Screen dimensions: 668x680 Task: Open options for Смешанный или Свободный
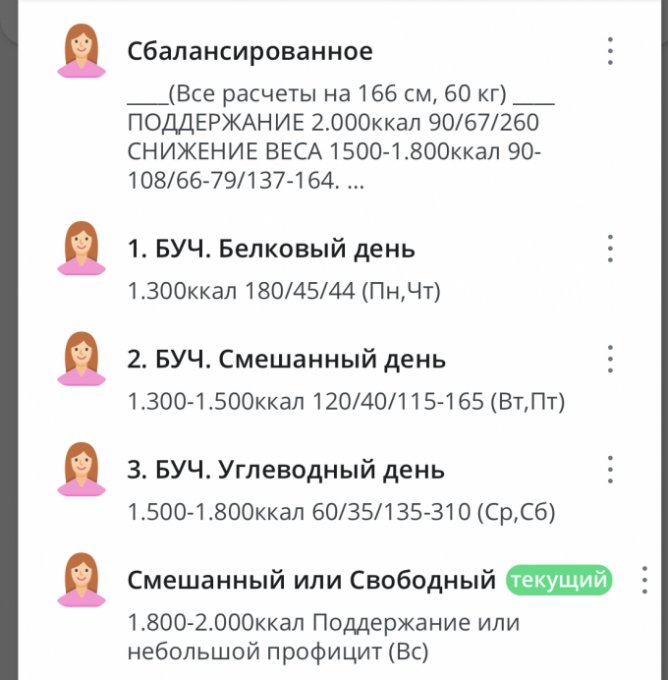point(644,580)
